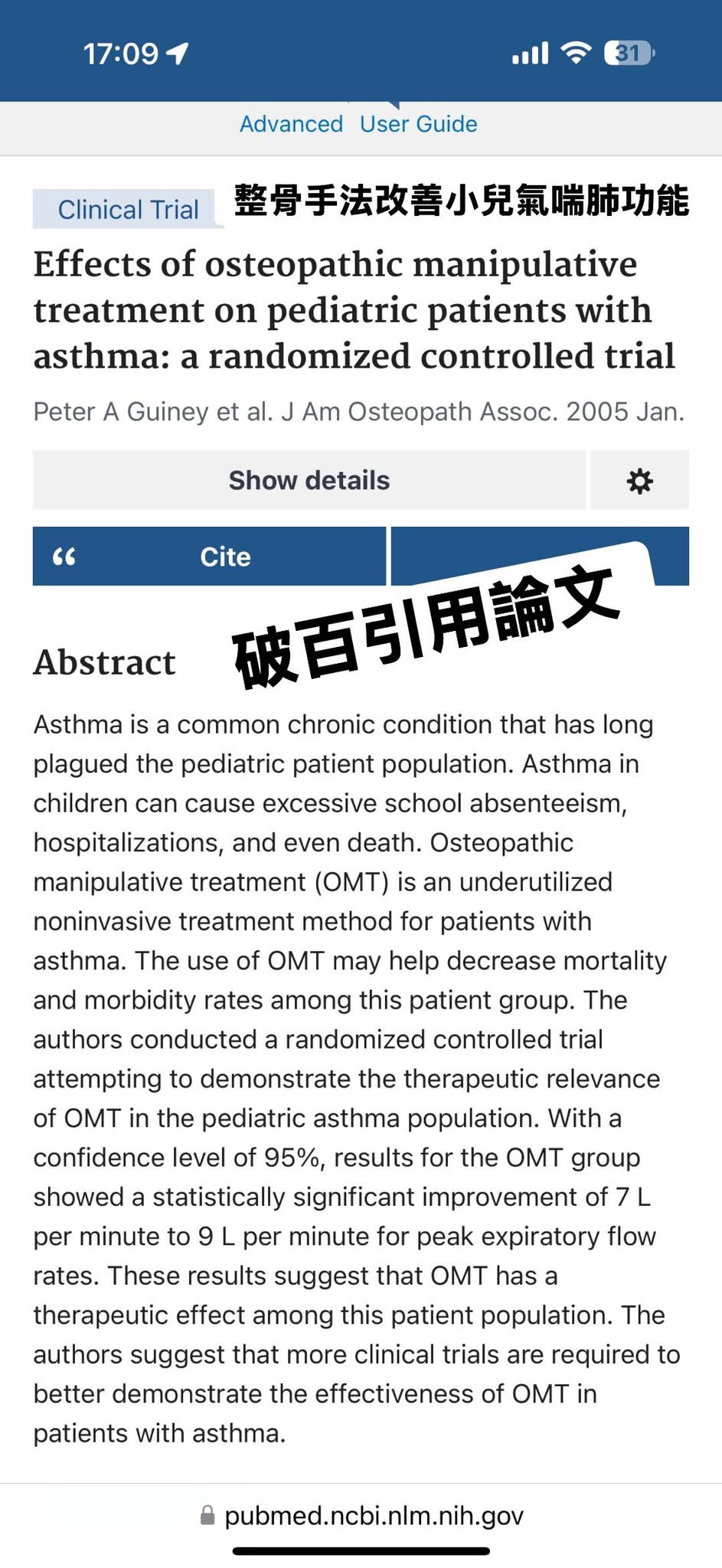Open the Advanced search link
Viewport: 722px width, 1568px height.
291,124
